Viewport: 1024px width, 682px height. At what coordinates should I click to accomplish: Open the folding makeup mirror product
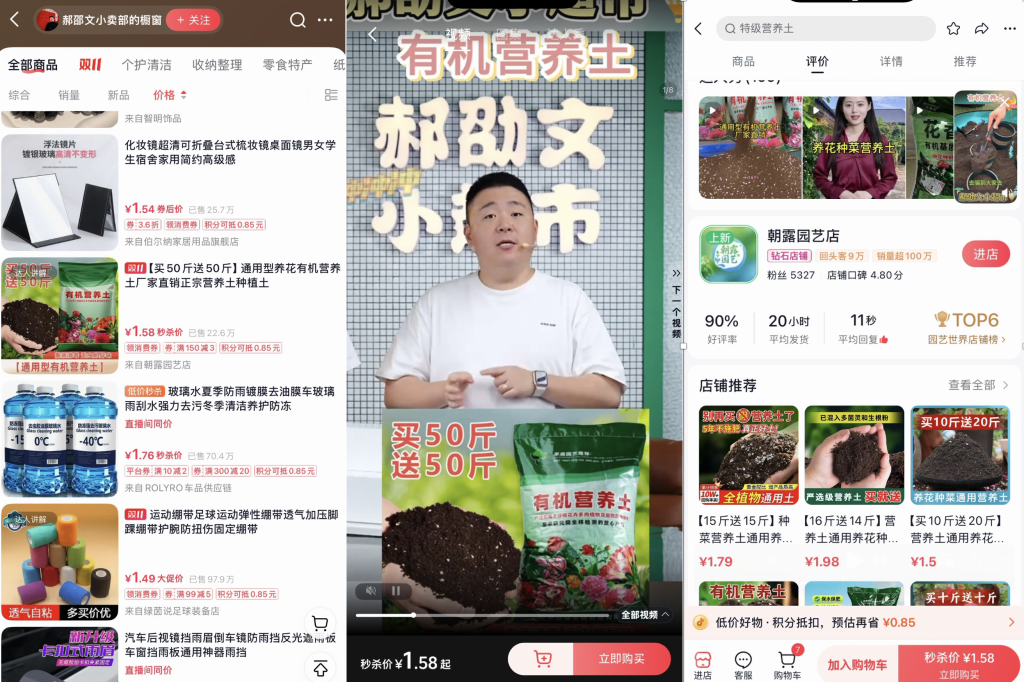tap(230, 152)
